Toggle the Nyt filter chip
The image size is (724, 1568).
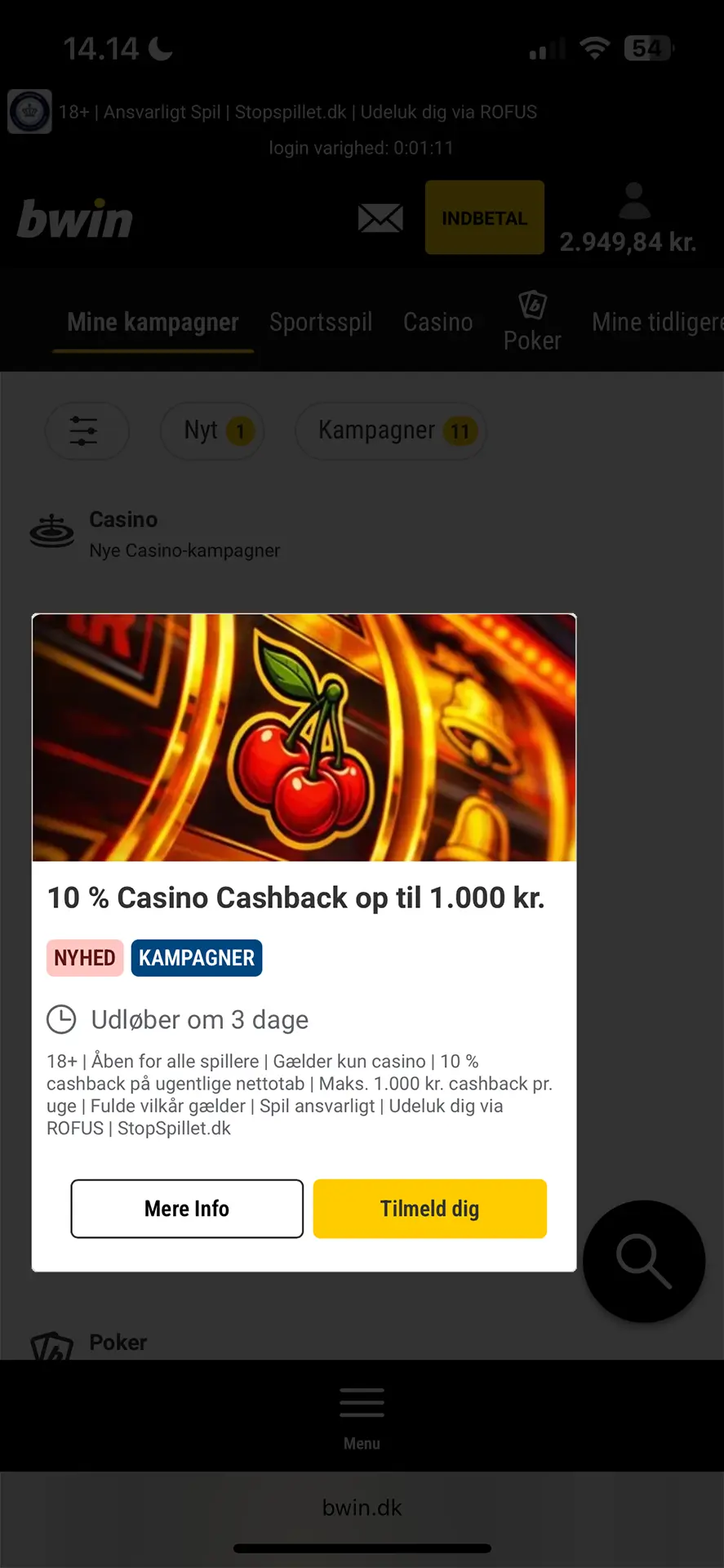click(211, 430)
